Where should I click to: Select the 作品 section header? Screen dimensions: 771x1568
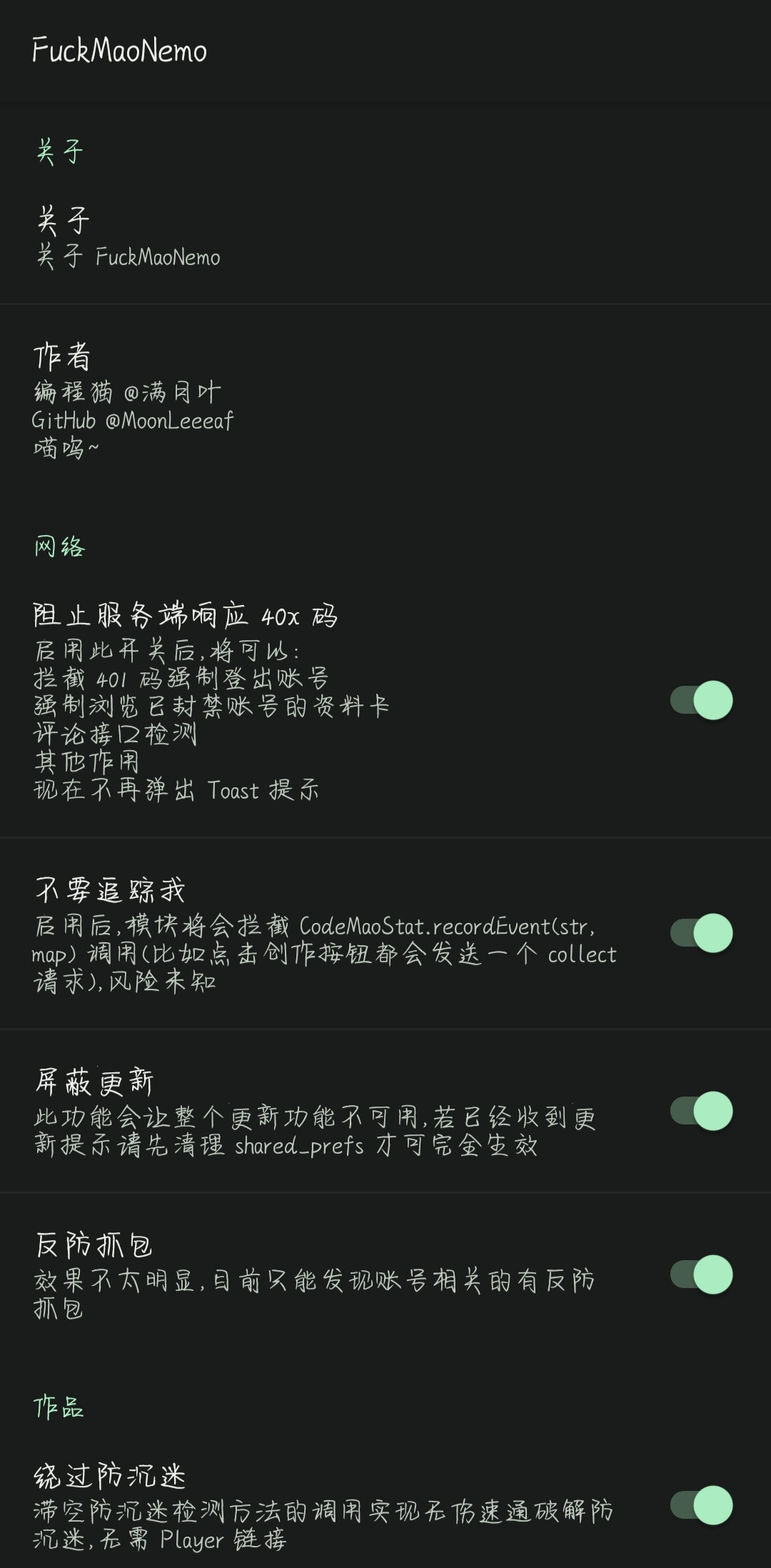point(60,1405)
